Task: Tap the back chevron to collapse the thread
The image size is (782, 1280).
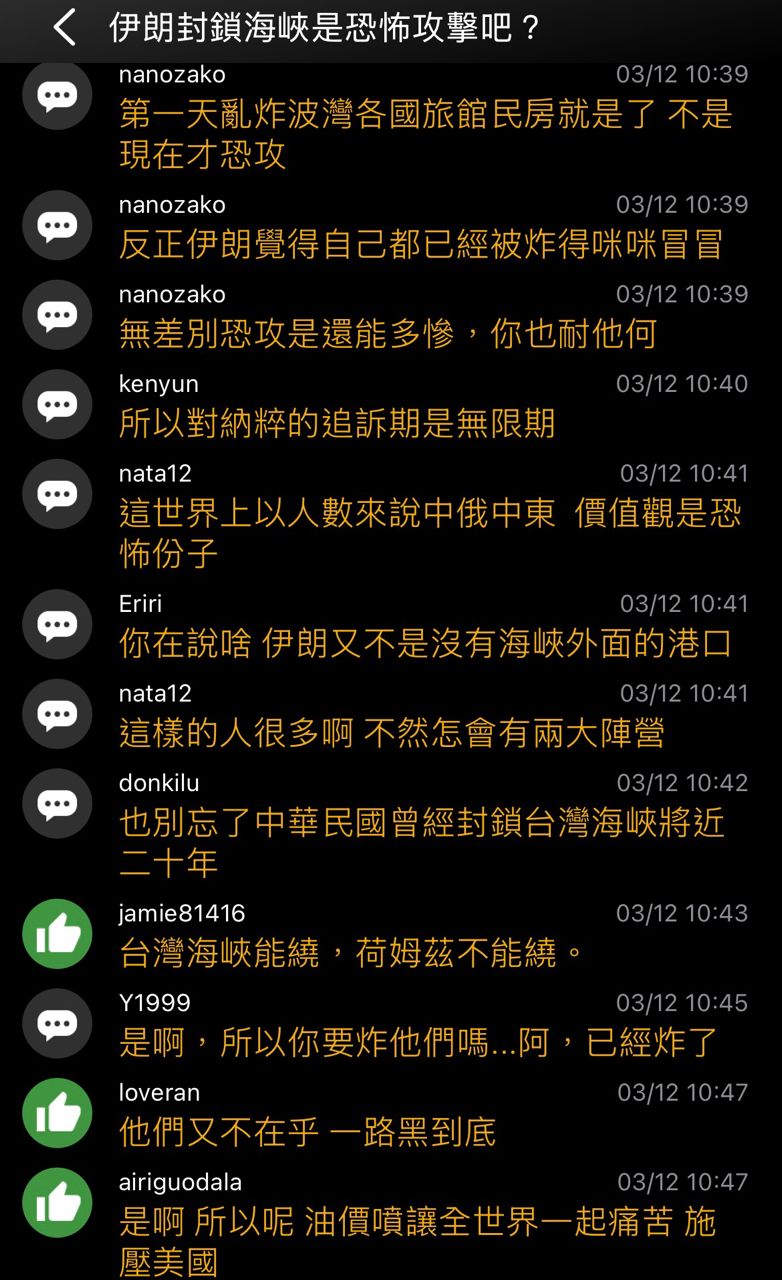Action: (62, 30)
